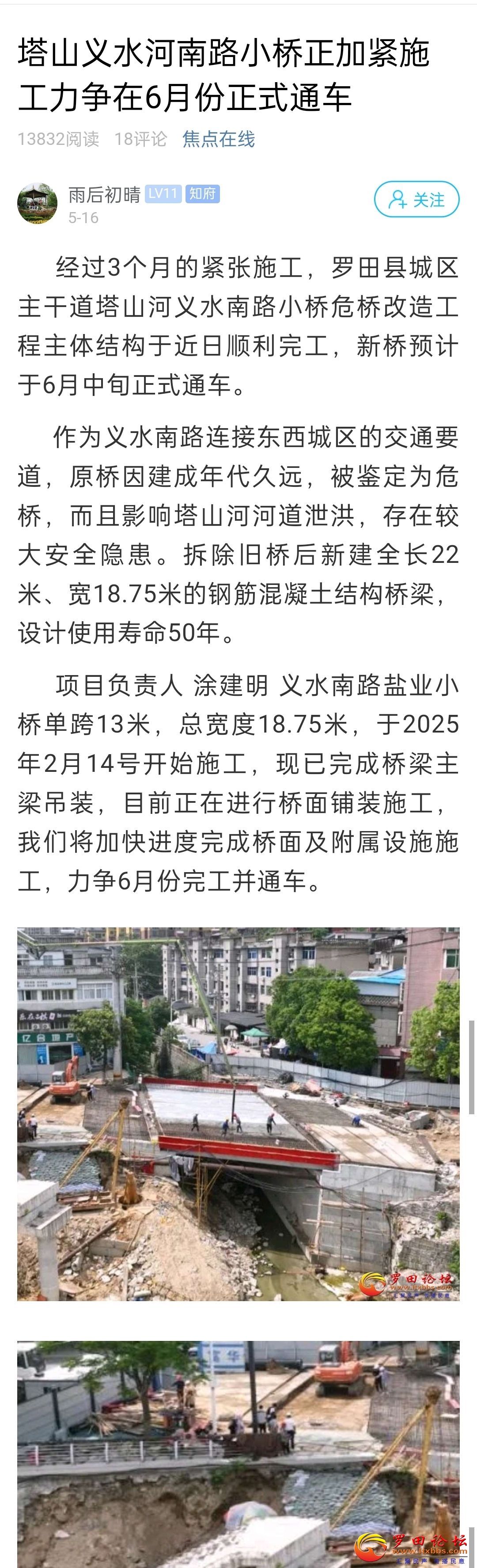View the first bridge construction photo
Image resolution: width=477 pixels, height=1568 pixels.
[x=238, y=1113]
